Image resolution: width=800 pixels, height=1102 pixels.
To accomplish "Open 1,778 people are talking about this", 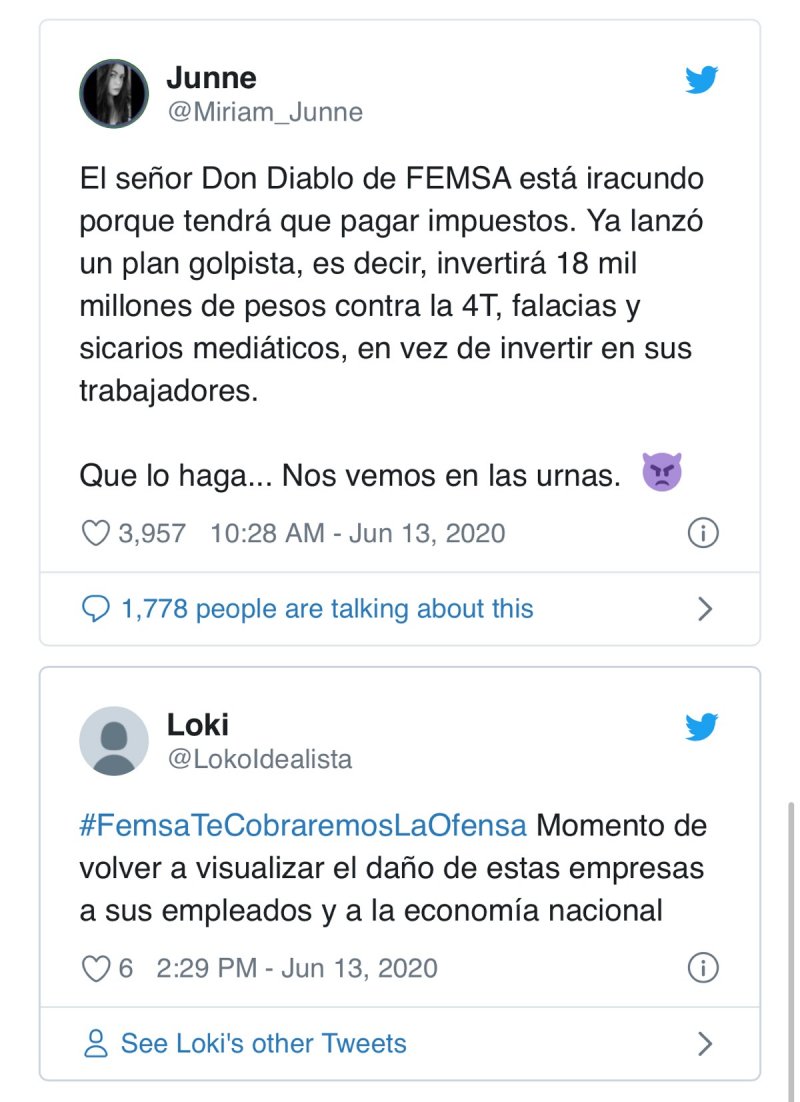I will coord(327,608).
